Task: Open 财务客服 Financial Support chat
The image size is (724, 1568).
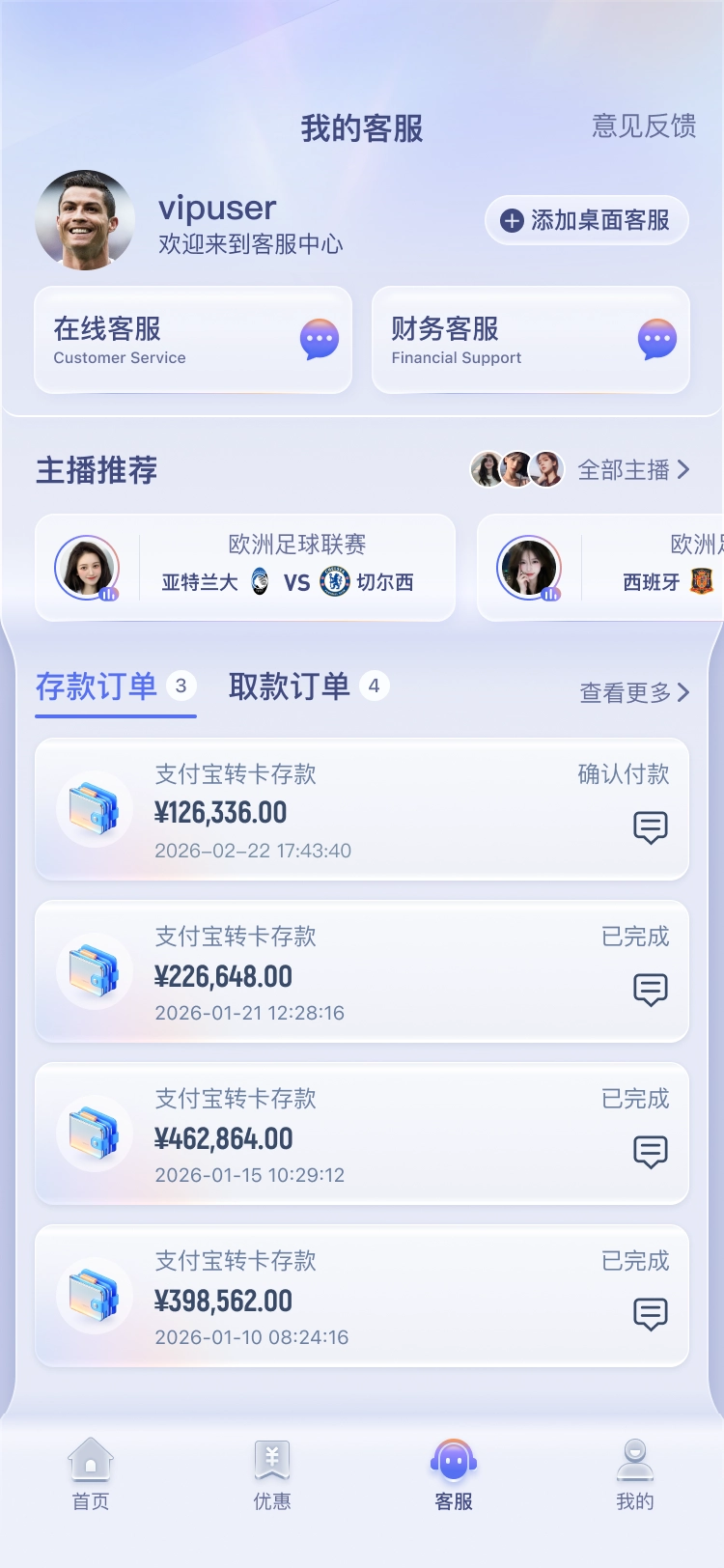Action: 531,340
